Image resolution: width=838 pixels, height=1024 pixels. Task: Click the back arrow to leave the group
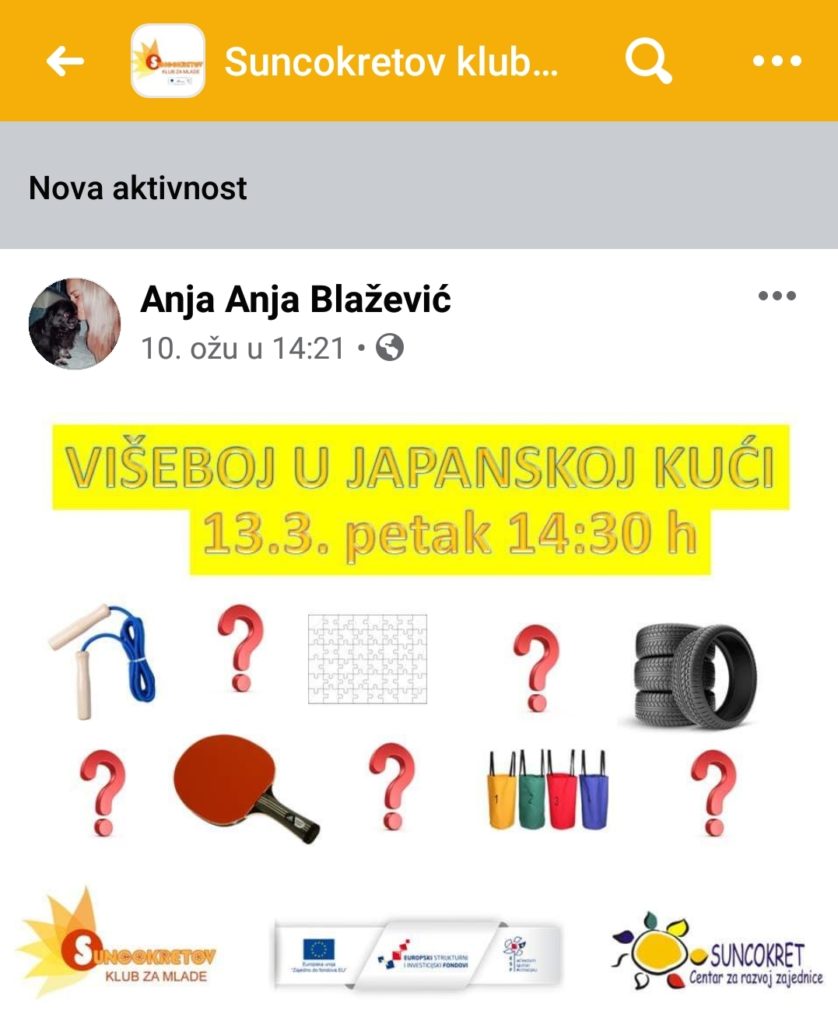pyautogui.click(x=63, y=62)
